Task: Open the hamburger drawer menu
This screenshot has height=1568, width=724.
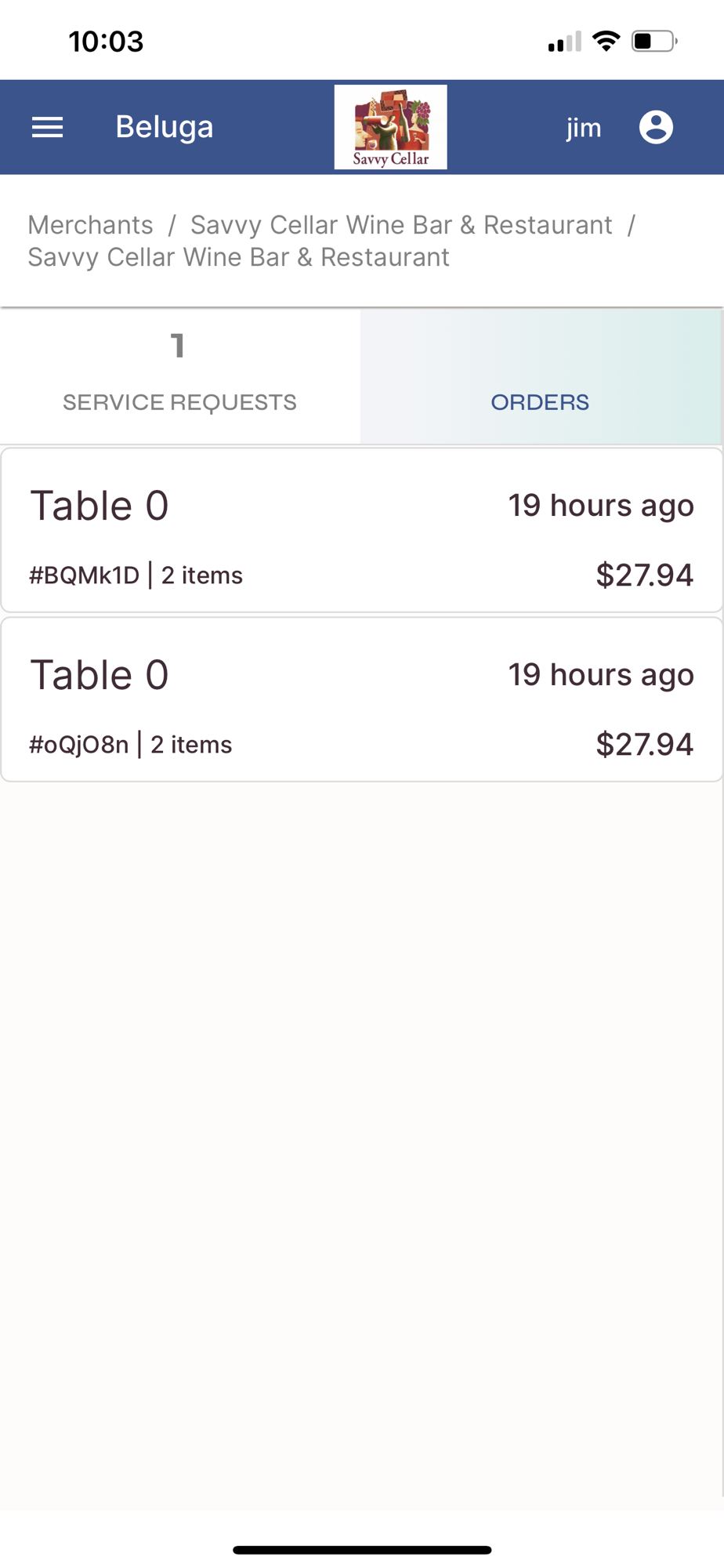Action: 47,127
